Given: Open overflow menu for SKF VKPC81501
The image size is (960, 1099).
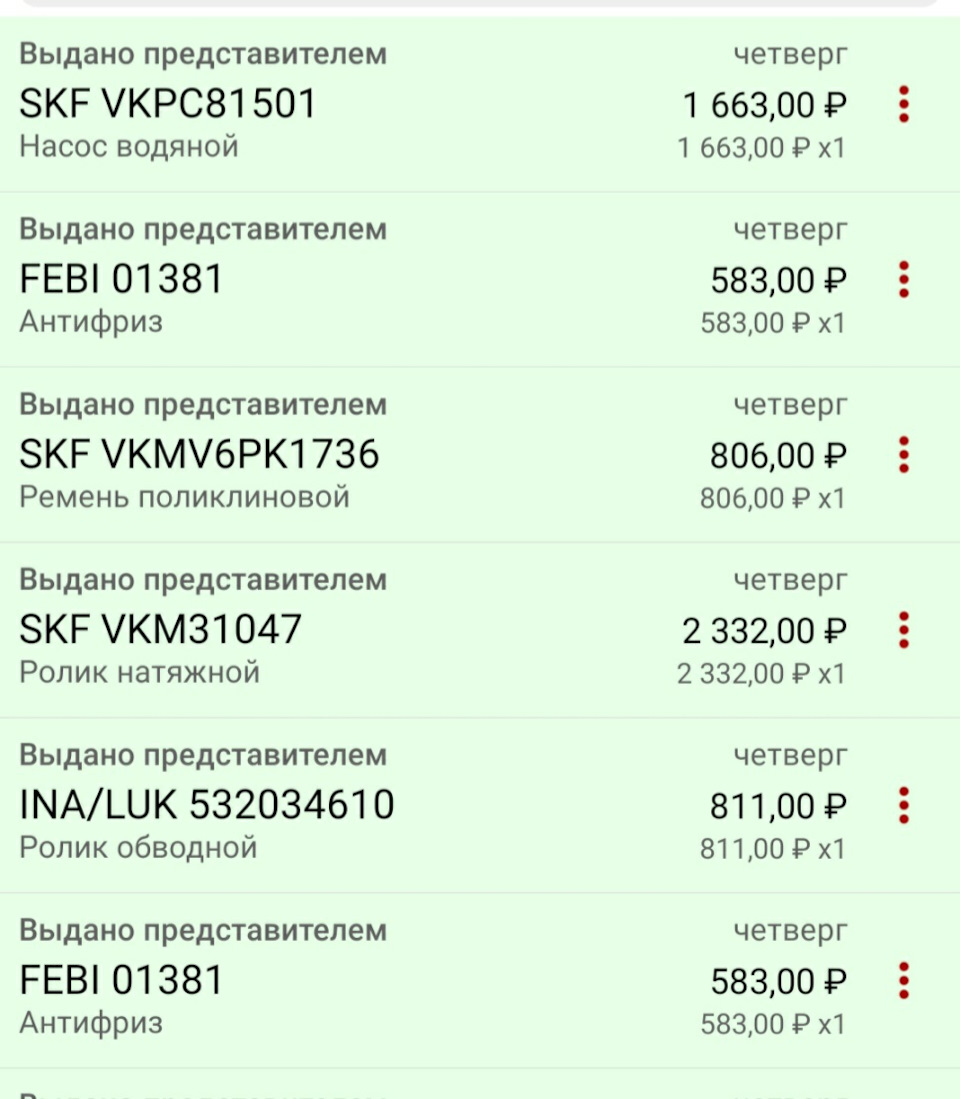Looking at the screenshot, I should (904, 104).
